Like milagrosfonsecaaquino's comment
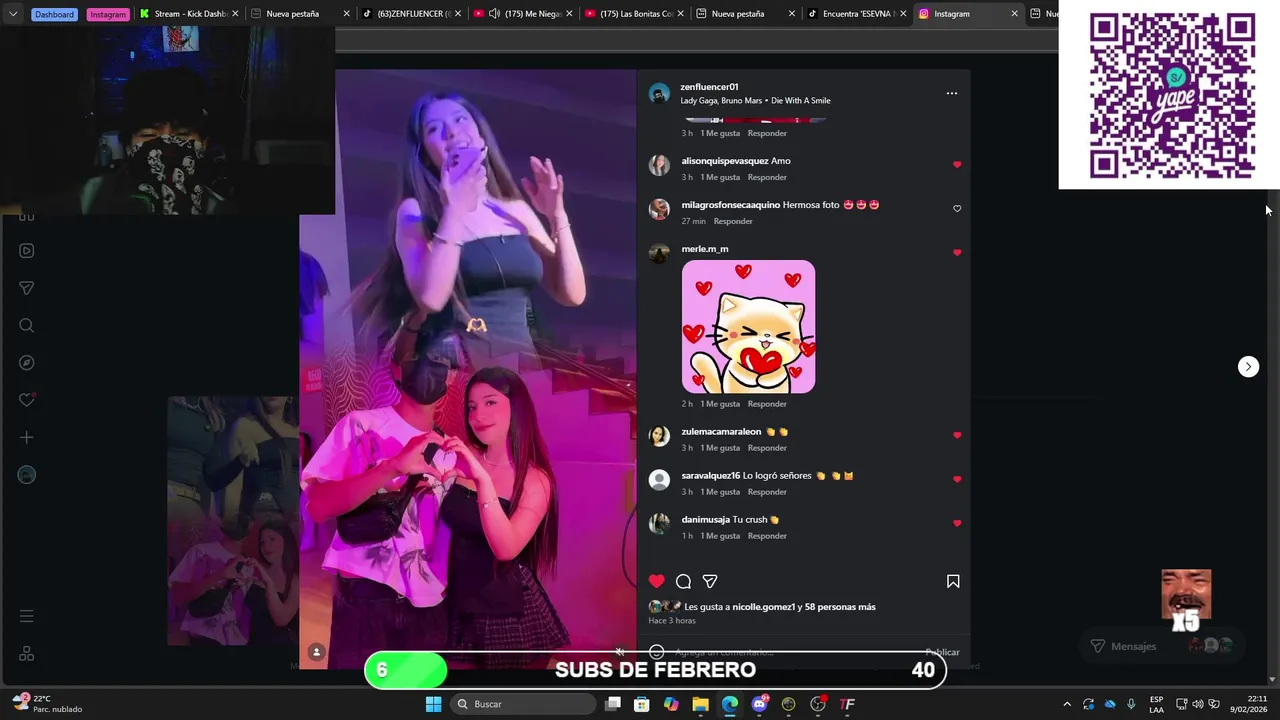1280x720 pixels. click(957, 209)
